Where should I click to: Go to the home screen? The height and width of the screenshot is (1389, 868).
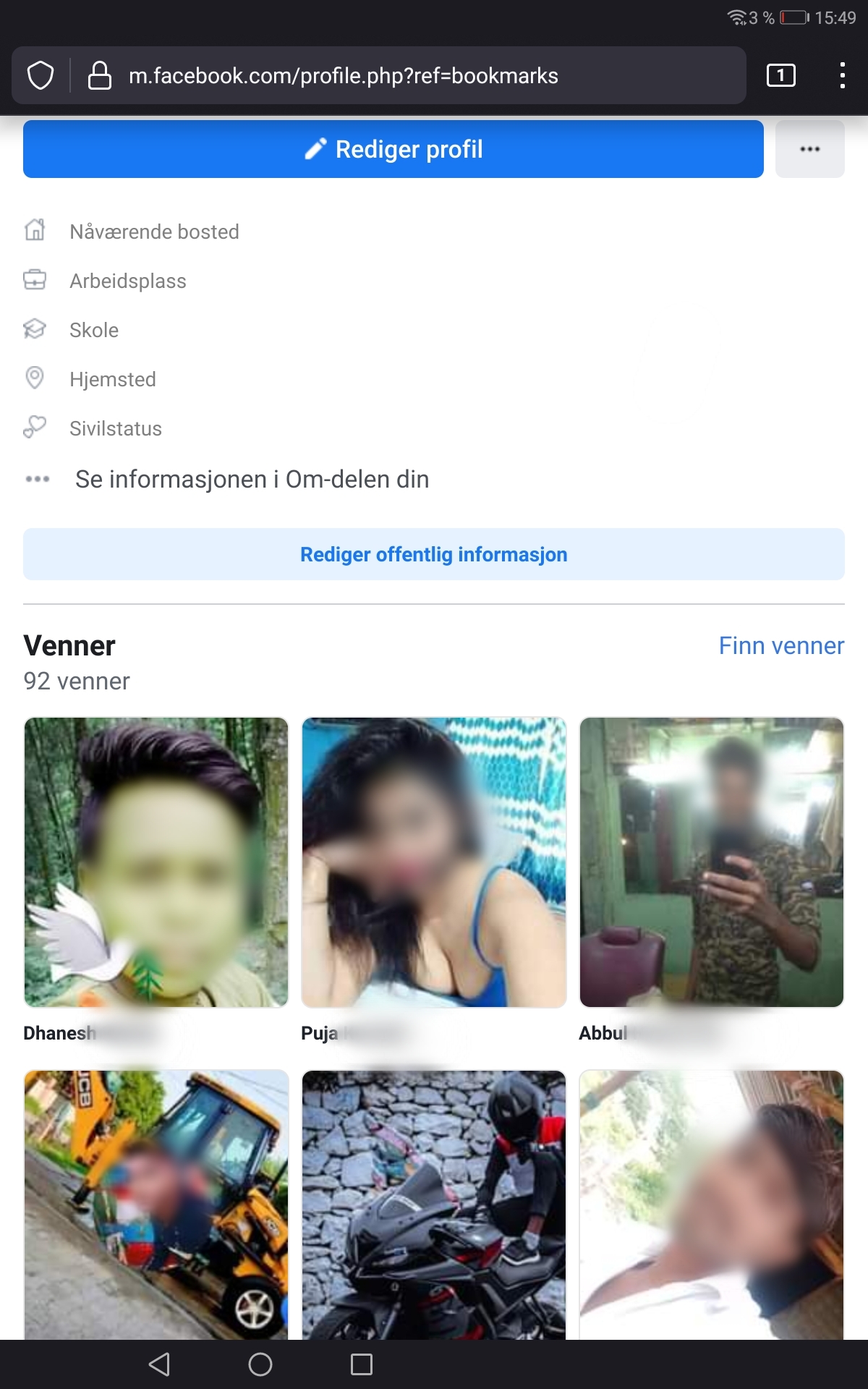260,1364
